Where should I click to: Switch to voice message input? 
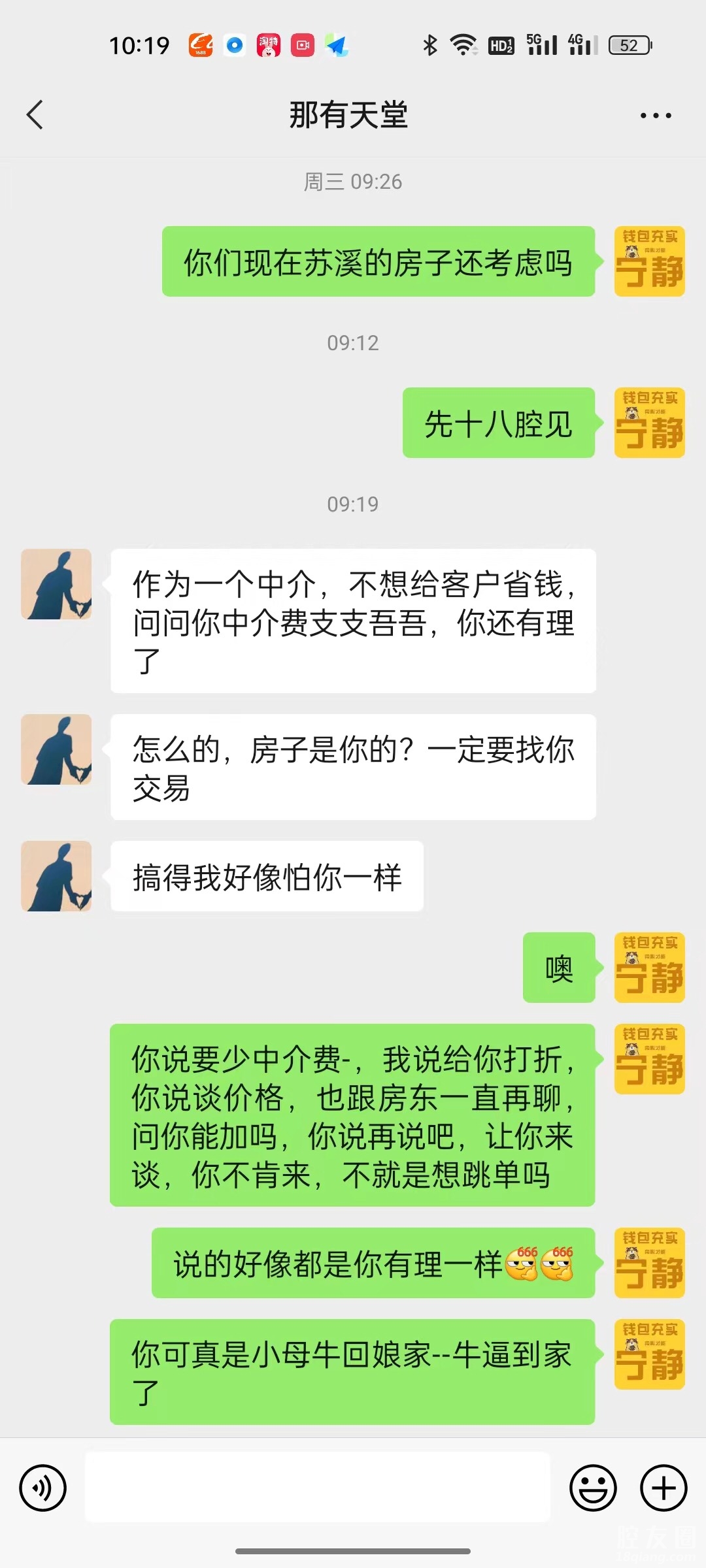pyautogui.click(x=43, y=1488)
